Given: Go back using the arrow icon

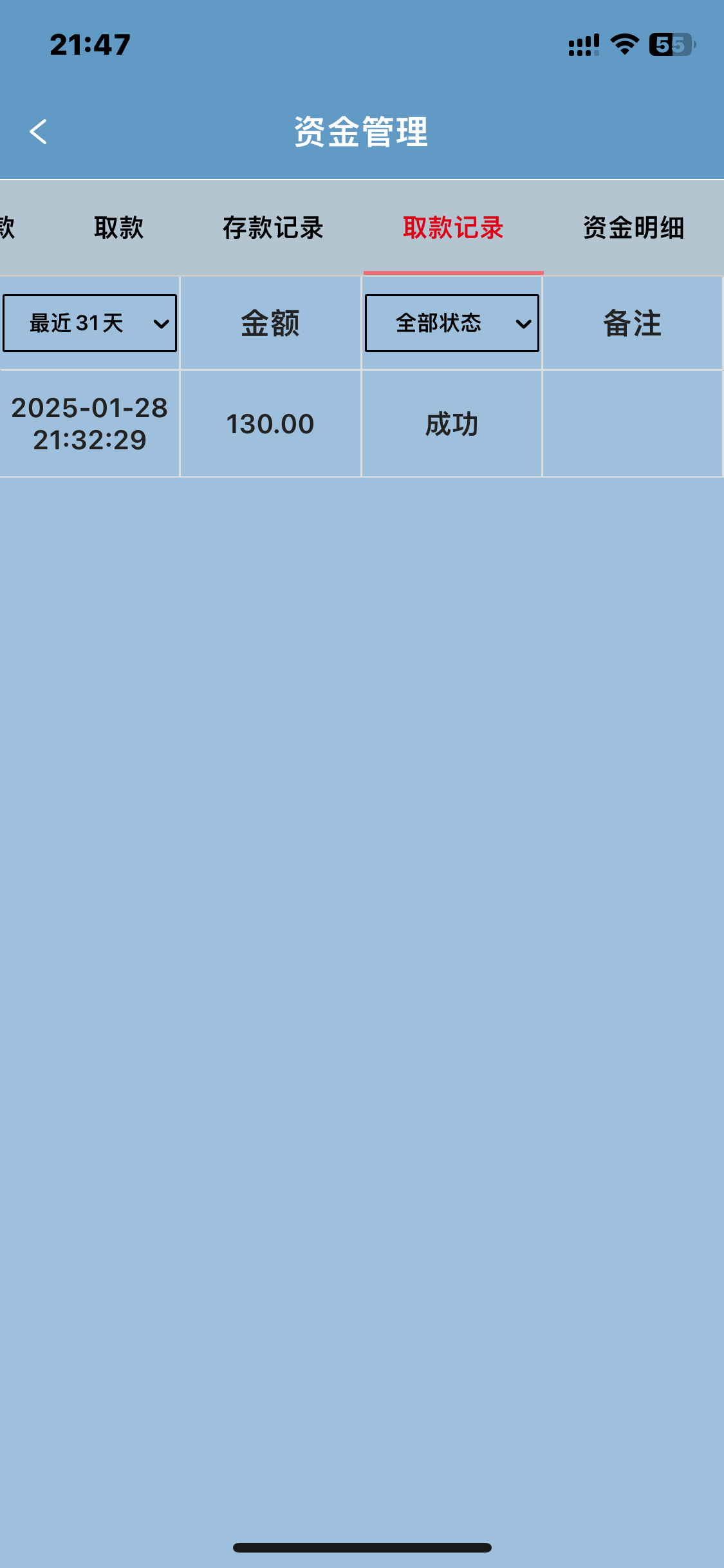Looking at the screenshot, I should pyautogui.click(x=39, y=132).
